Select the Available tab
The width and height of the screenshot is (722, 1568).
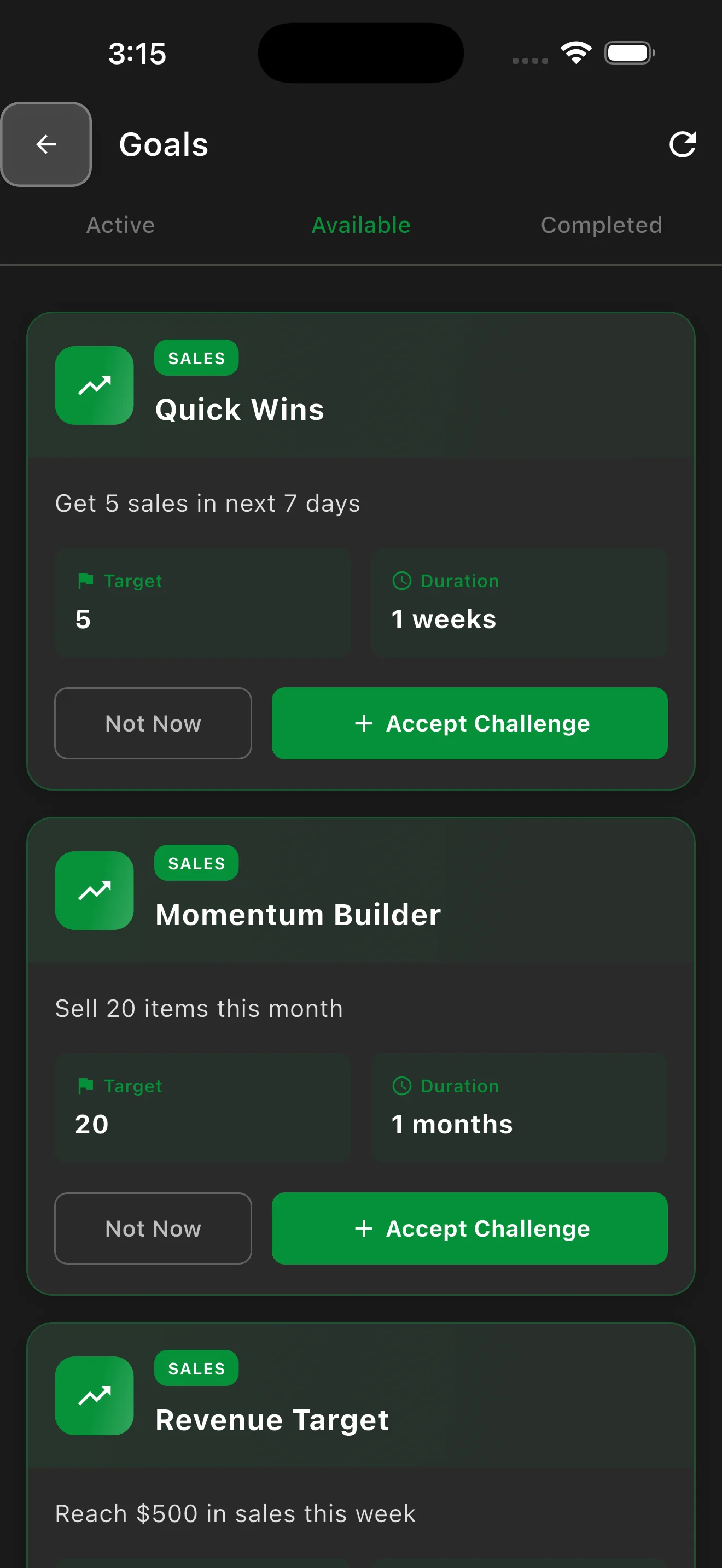361,225
